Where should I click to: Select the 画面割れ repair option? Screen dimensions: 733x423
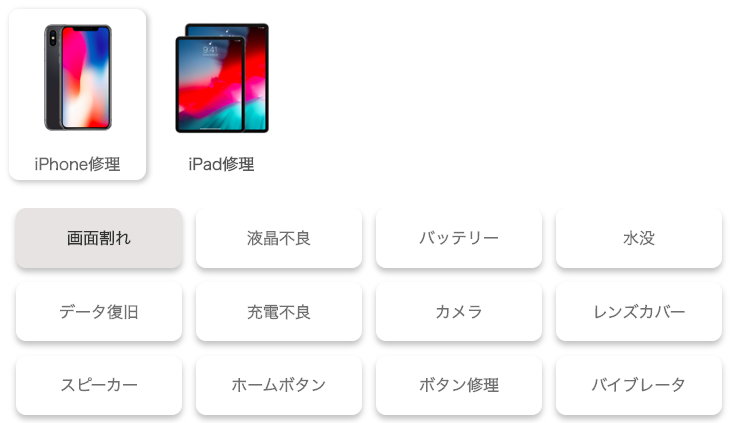99,238
